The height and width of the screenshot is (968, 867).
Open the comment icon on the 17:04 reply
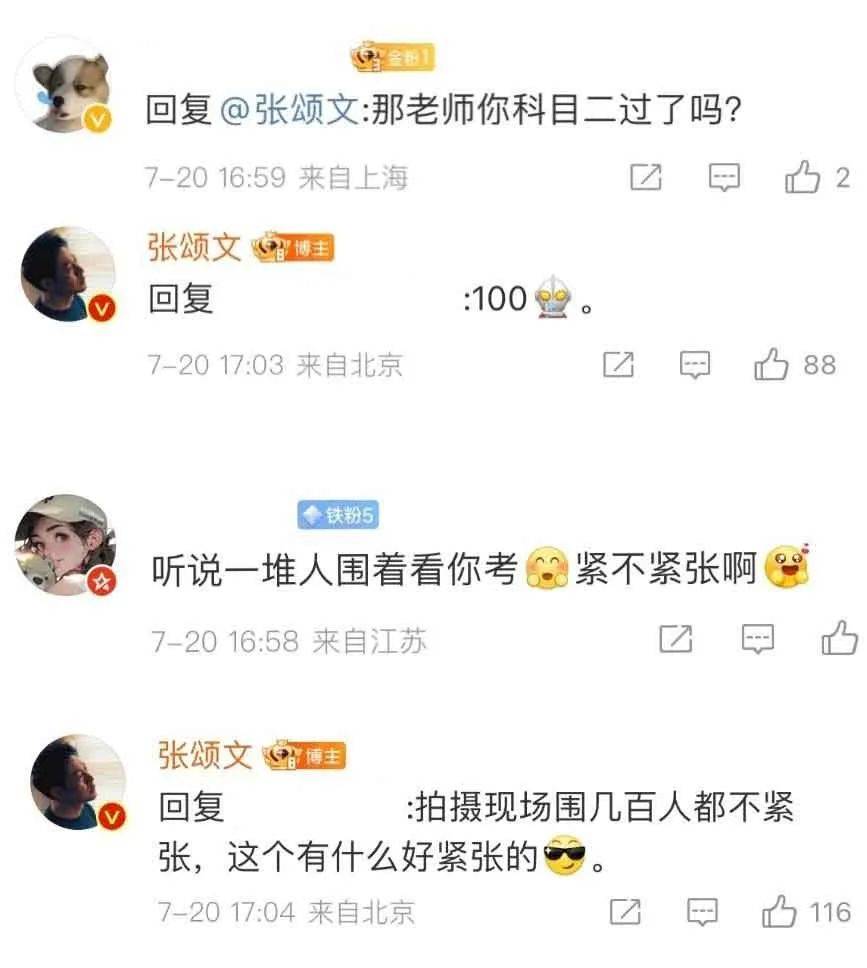pos(703,911)
